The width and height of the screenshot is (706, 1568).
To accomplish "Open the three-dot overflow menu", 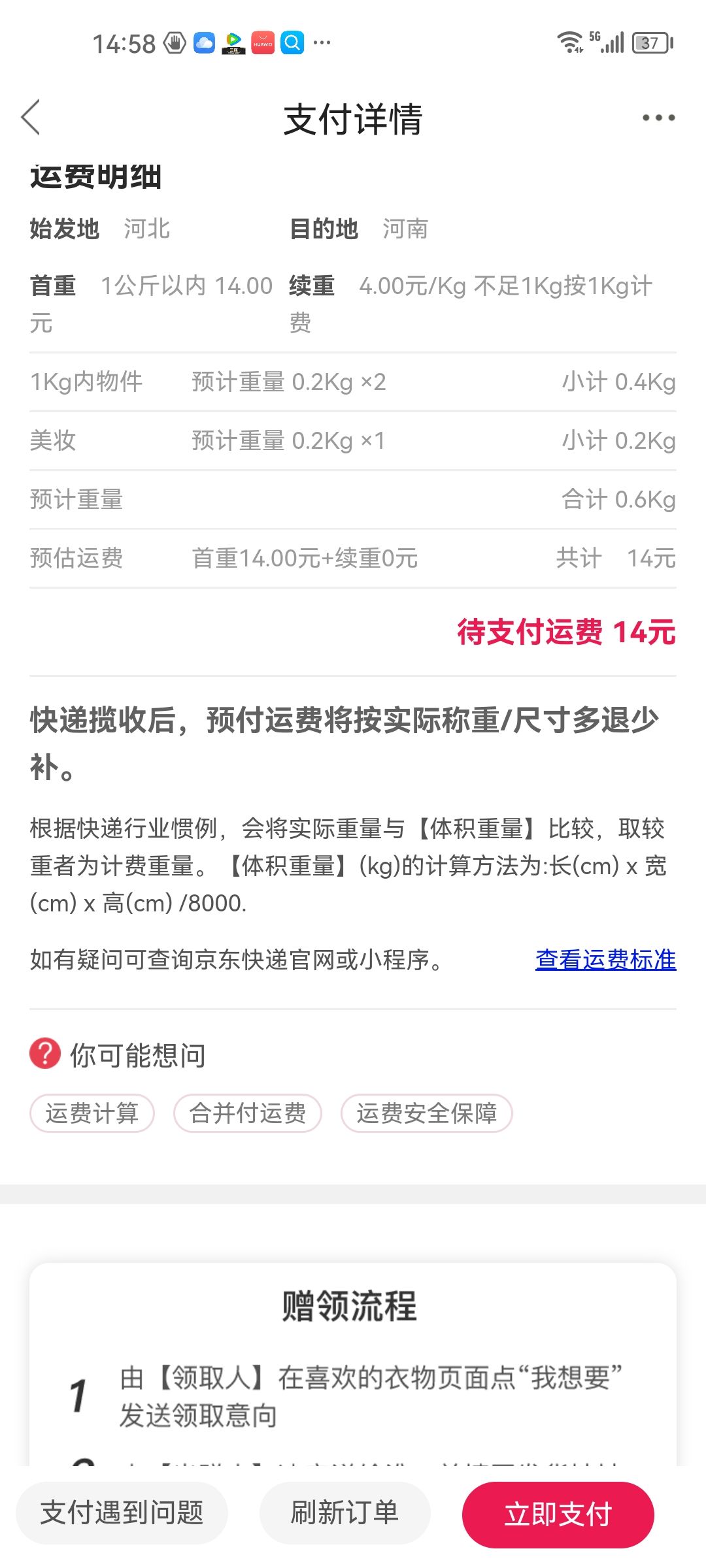I will point(658,118).
